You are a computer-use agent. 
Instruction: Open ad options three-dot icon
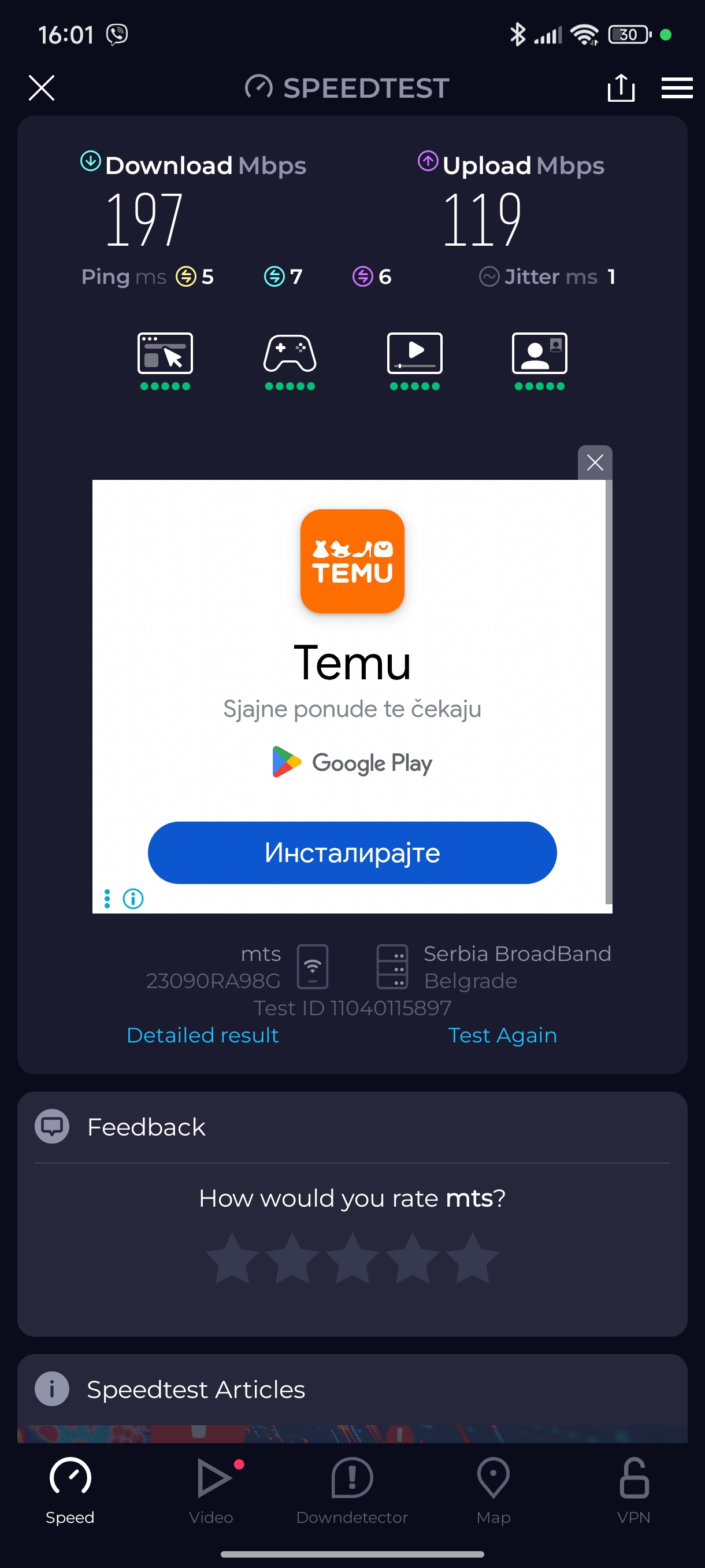point(107,898)
